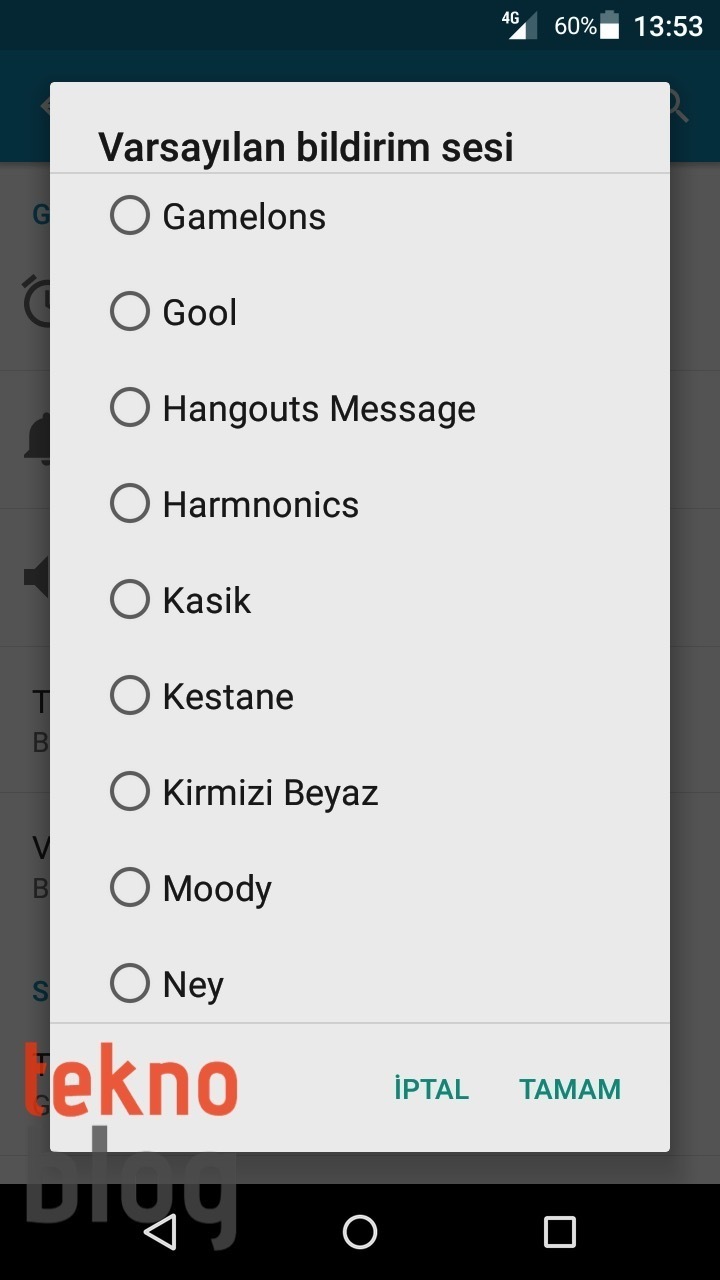
Task: Select Kasik from the sound list
Action: (130, 600)
